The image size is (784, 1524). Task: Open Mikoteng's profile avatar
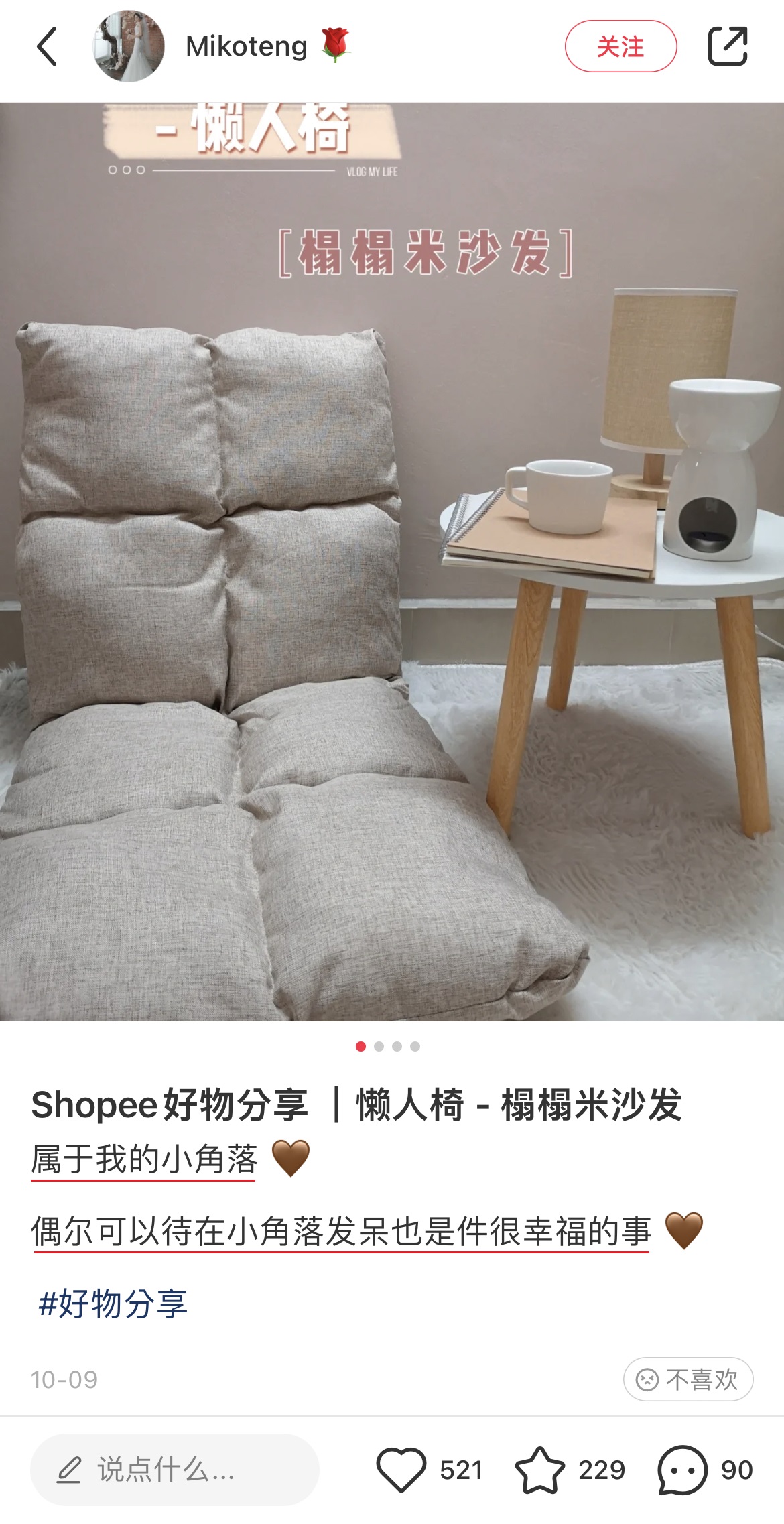pyautogui.click(x=129, y=46)
